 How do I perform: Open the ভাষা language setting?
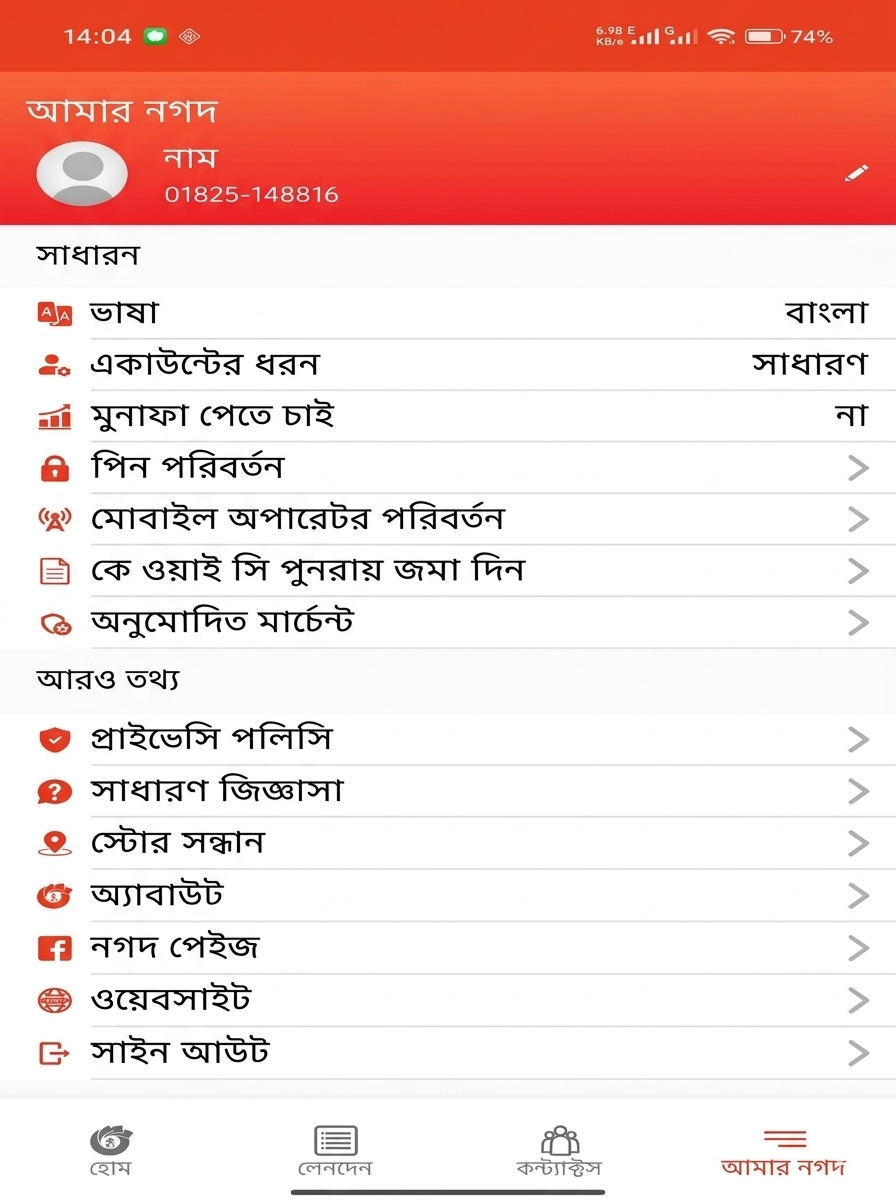point(450,314)
